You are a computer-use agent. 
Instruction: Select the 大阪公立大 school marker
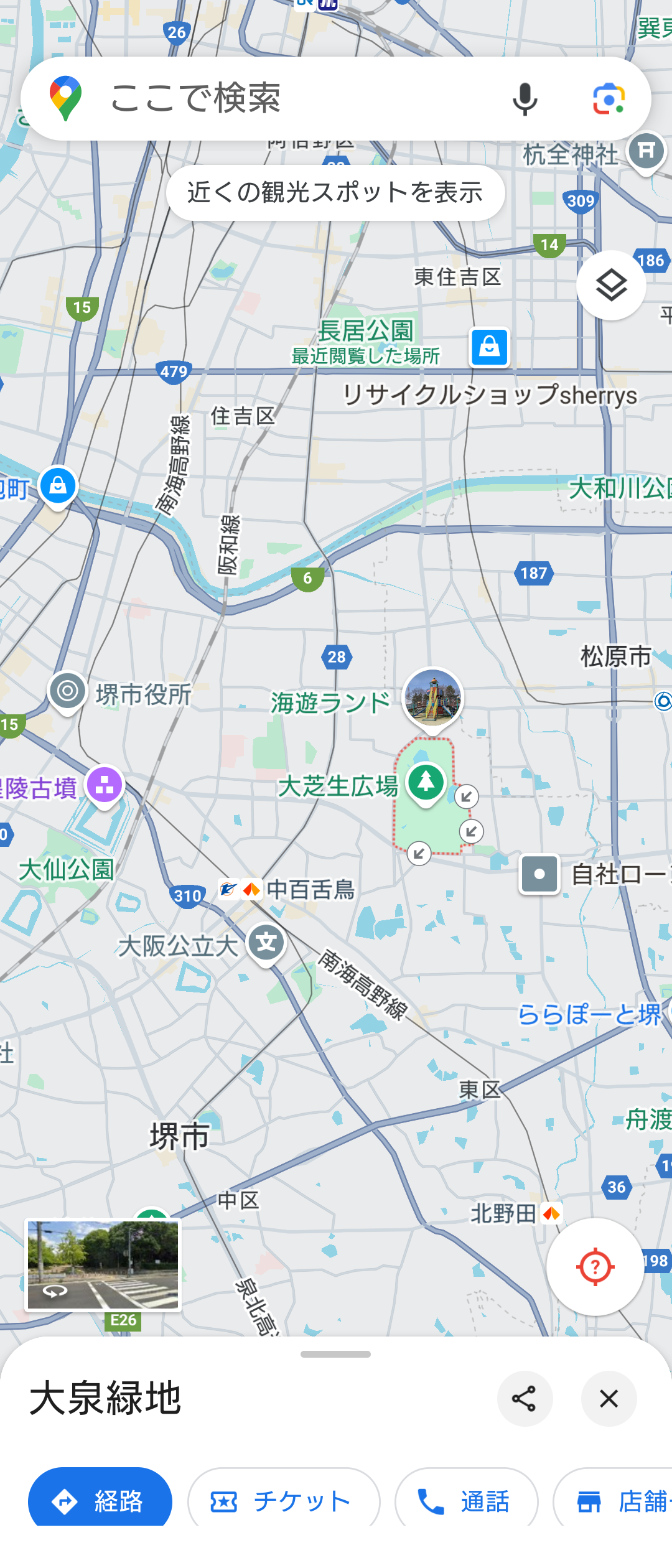[266, 943]
